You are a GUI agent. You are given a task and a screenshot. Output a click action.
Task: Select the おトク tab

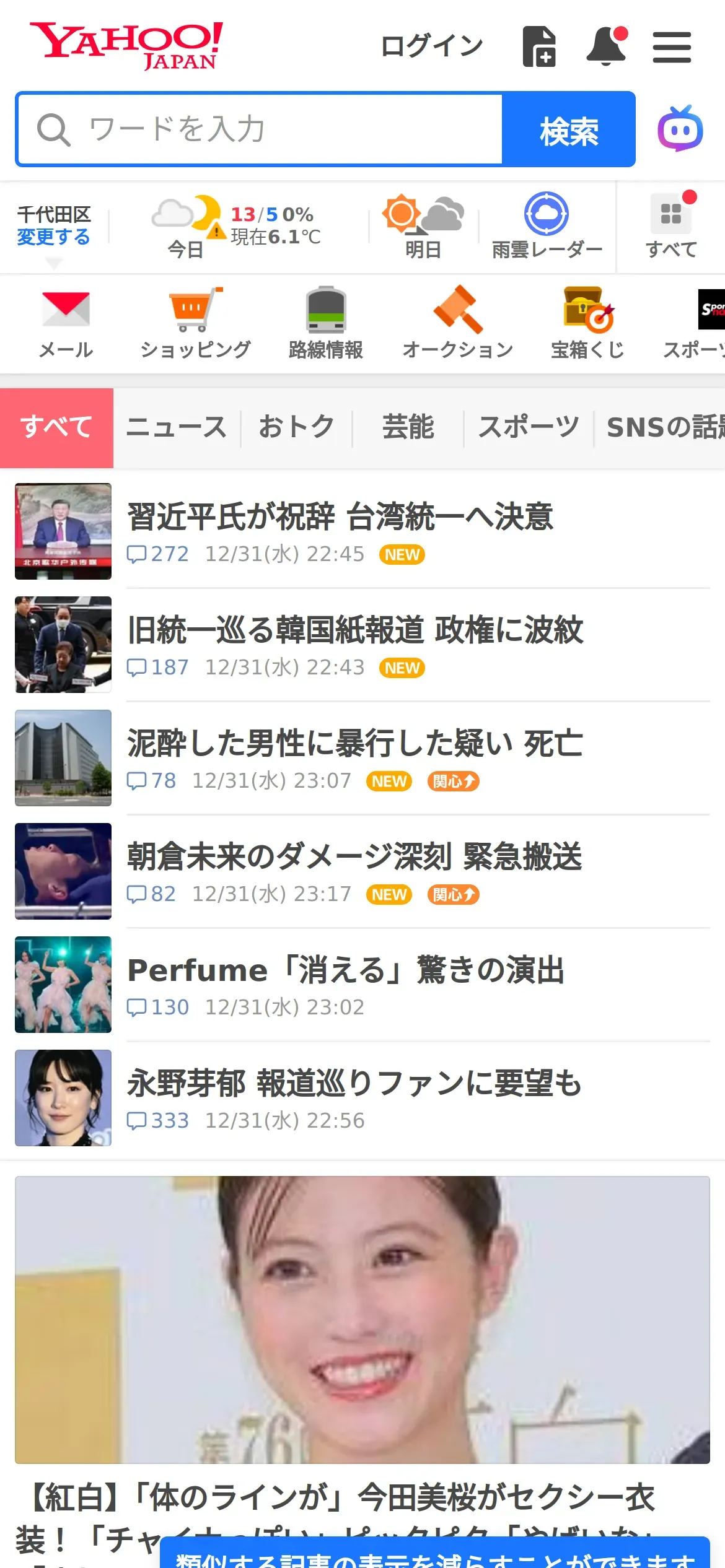pyautogui.click(x=296, y=427)
